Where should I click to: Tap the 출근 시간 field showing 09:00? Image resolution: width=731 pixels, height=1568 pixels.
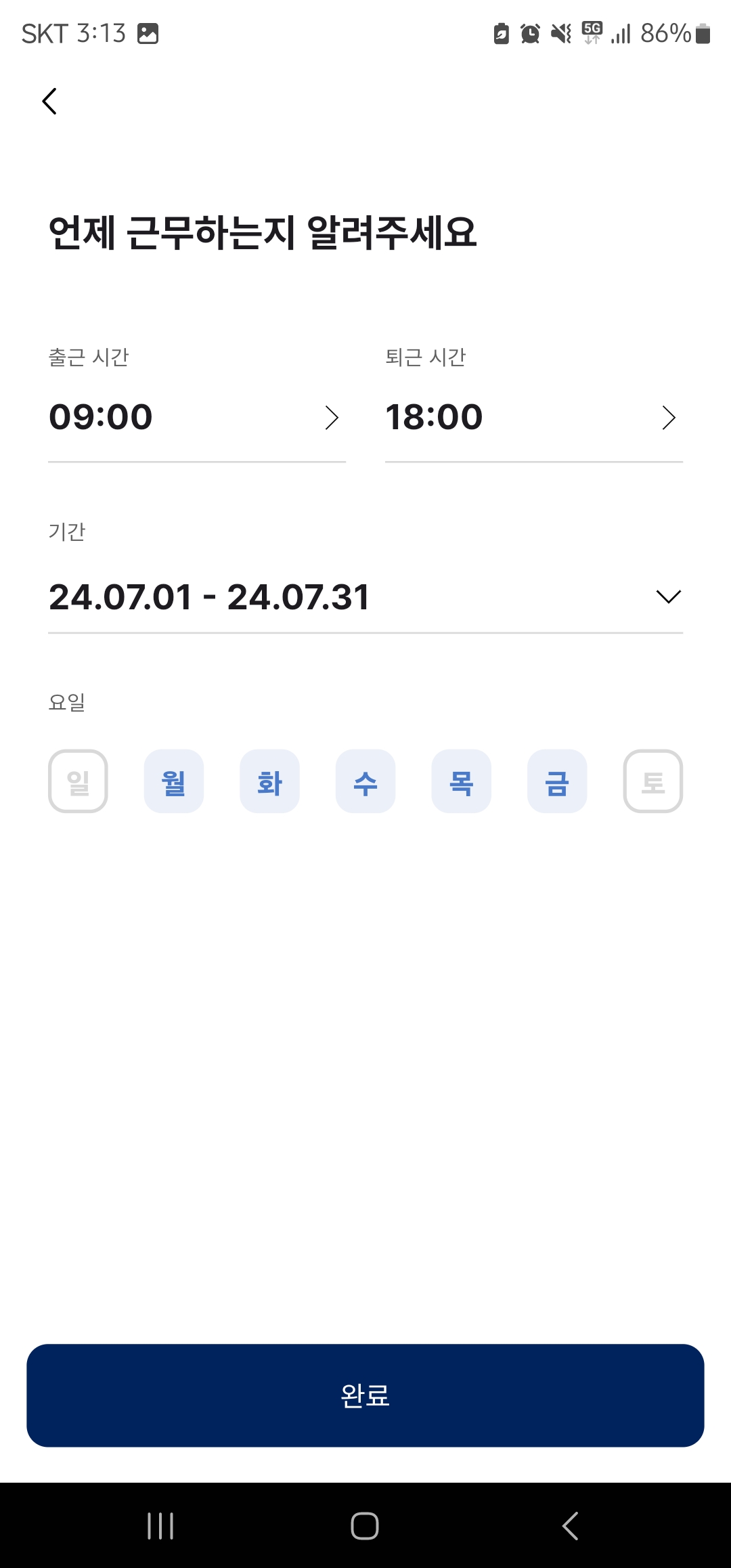point(100,416)
